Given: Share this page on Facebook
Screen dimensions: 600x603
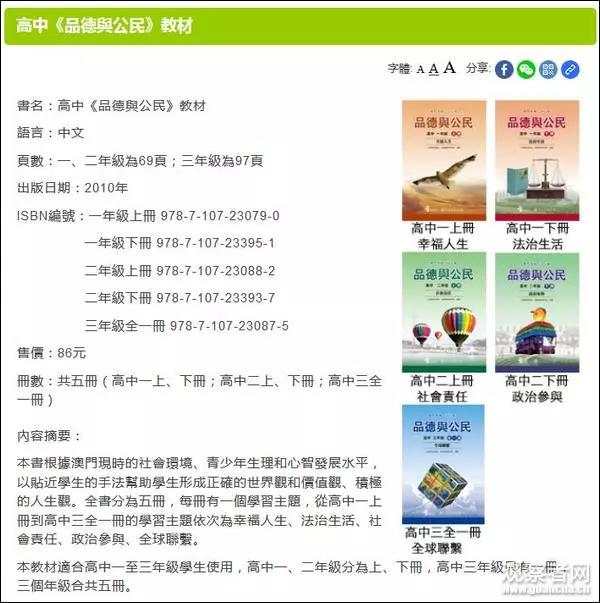Looking at the screenshot, I should [x=504, y=69].
